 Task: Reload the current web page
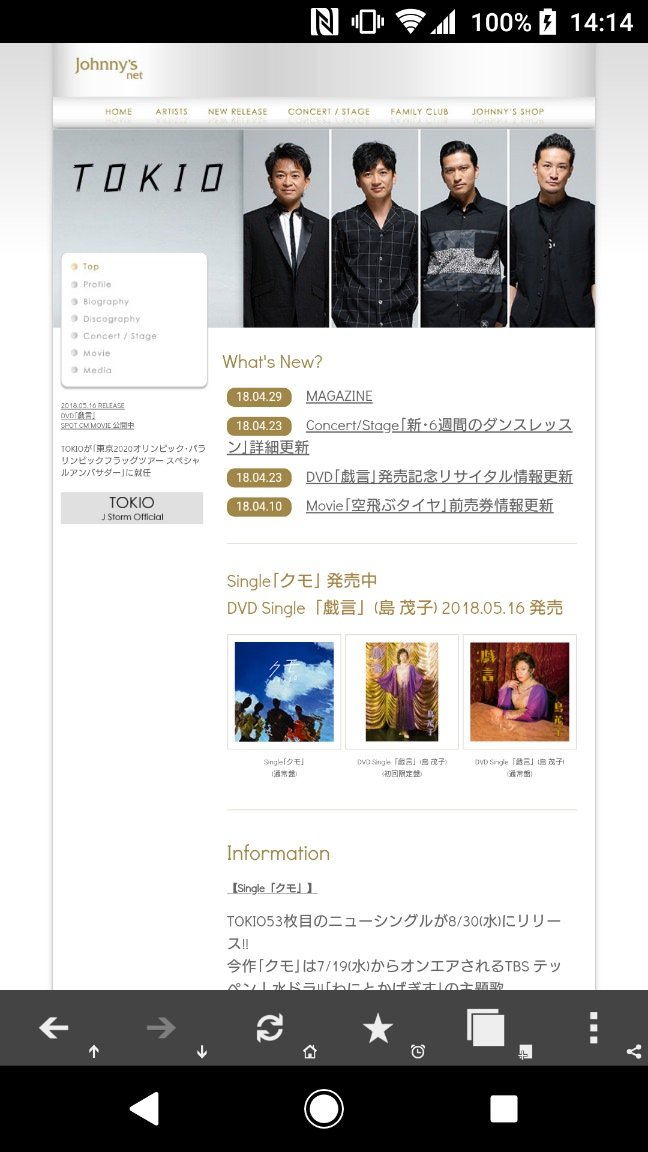(x=270, y=1027)
